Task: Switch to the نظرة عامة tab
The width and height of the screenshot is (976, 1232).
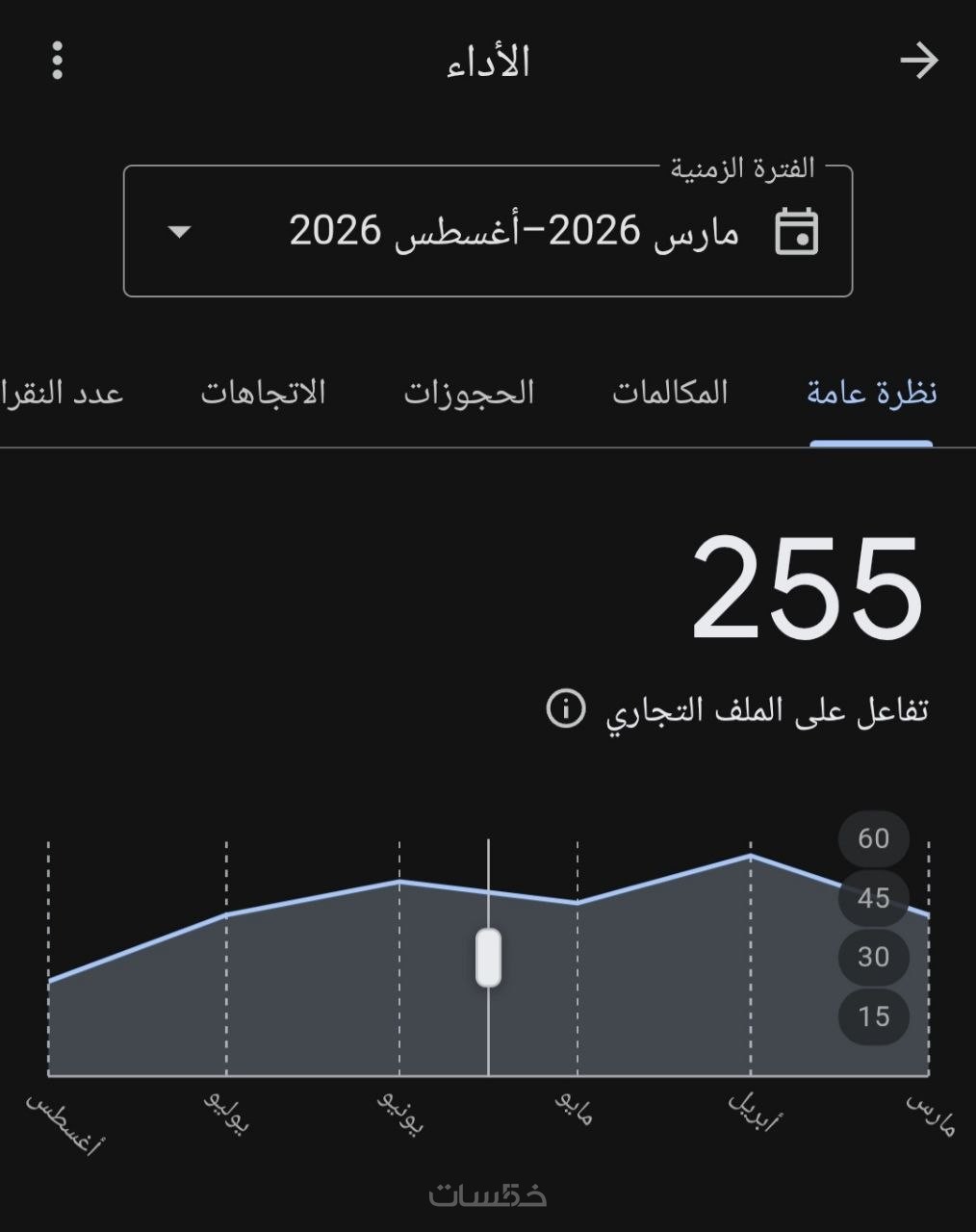Action: [872, 393]
